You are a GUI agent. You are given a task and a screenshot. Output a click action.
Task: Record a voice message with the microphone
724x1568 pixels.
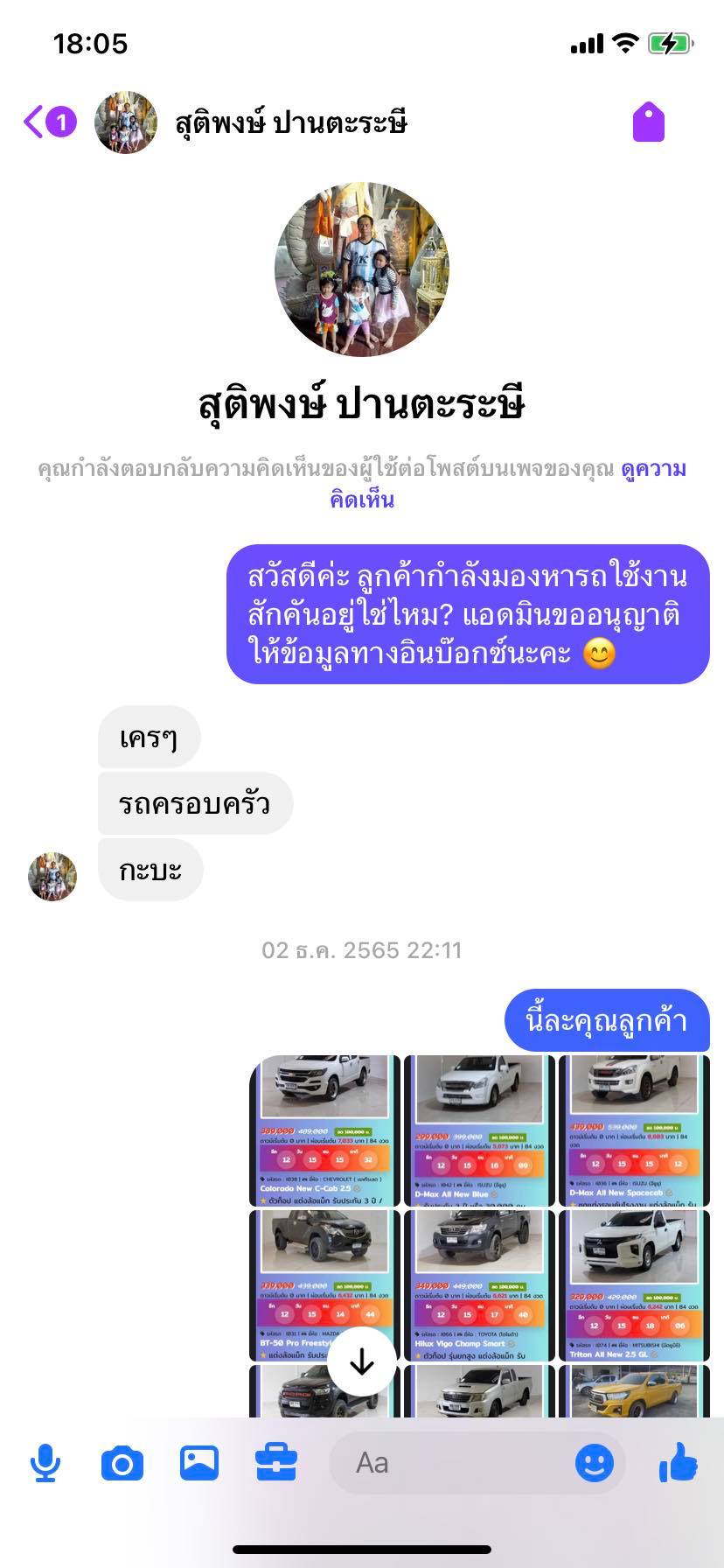pyautogui.click(x=45, y=1464)
